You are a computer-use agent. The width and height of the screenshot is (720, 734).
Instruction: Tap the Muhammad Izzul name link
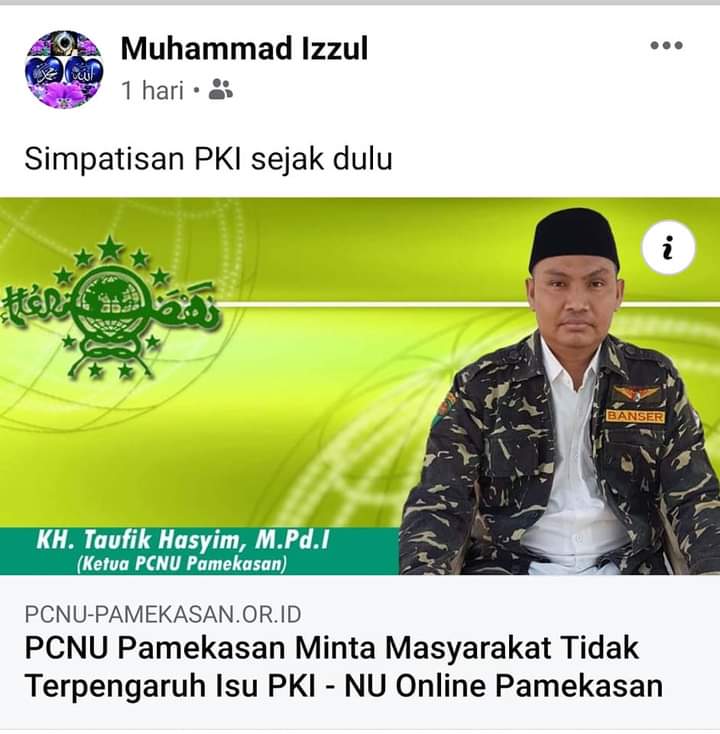pyautogui.click(x=244, y=47)
